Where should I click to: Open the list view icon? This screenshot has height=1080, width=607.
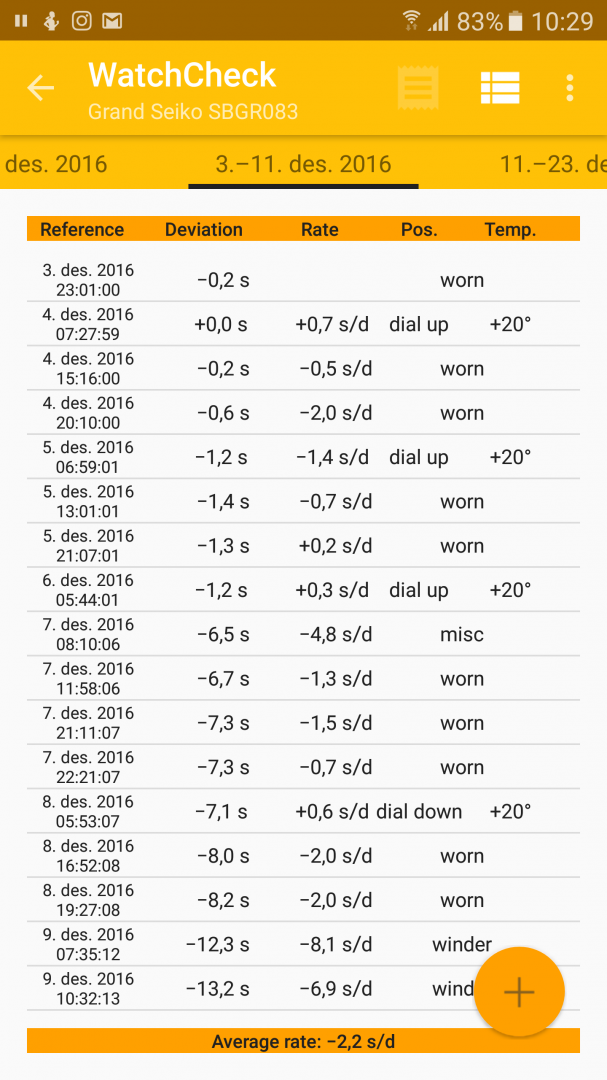[x=499, y=88]
